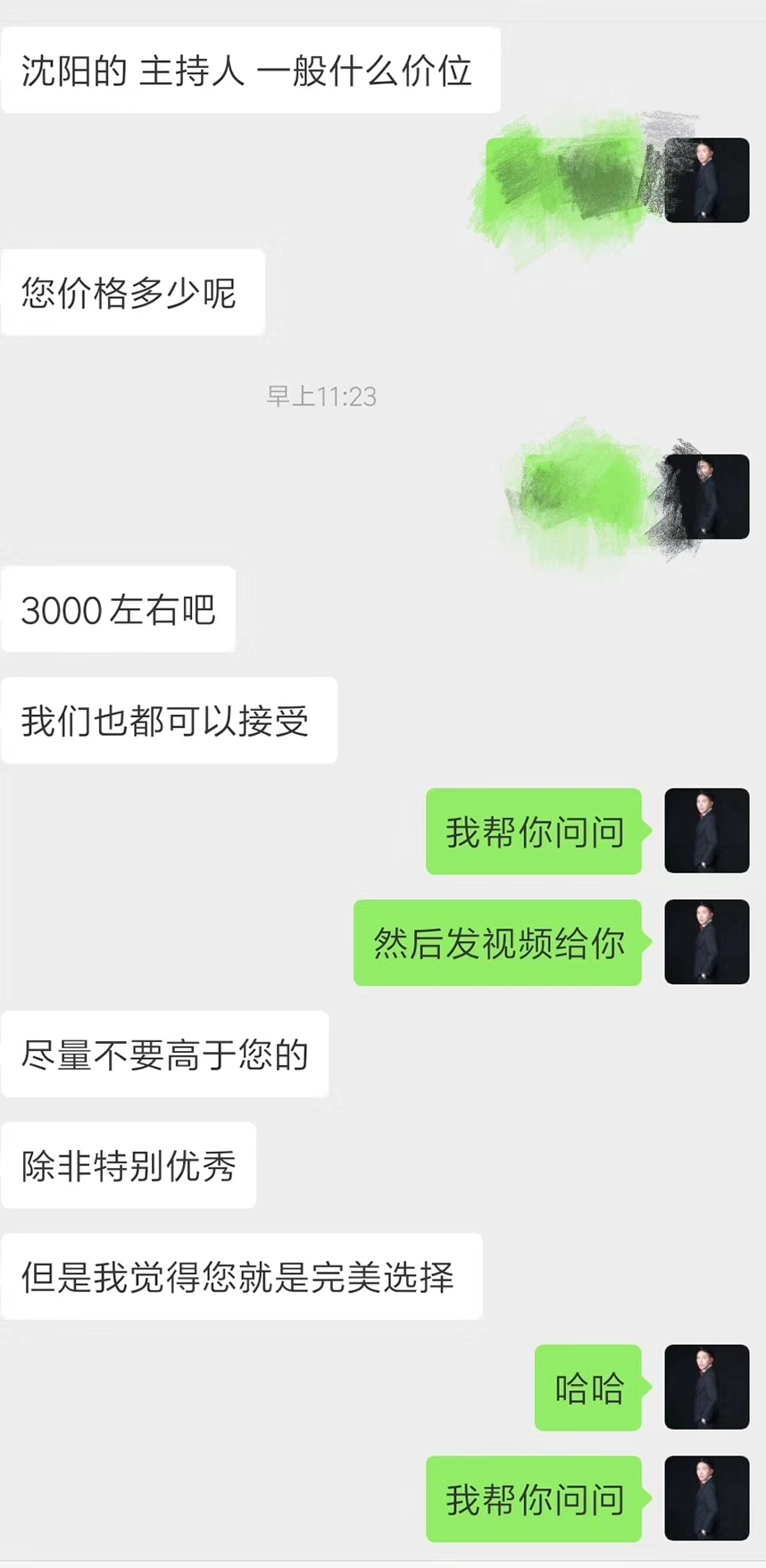
Task: View profile from avatar beside 我帮你问问 above 然后发视频给你
Action: [706, 830]
